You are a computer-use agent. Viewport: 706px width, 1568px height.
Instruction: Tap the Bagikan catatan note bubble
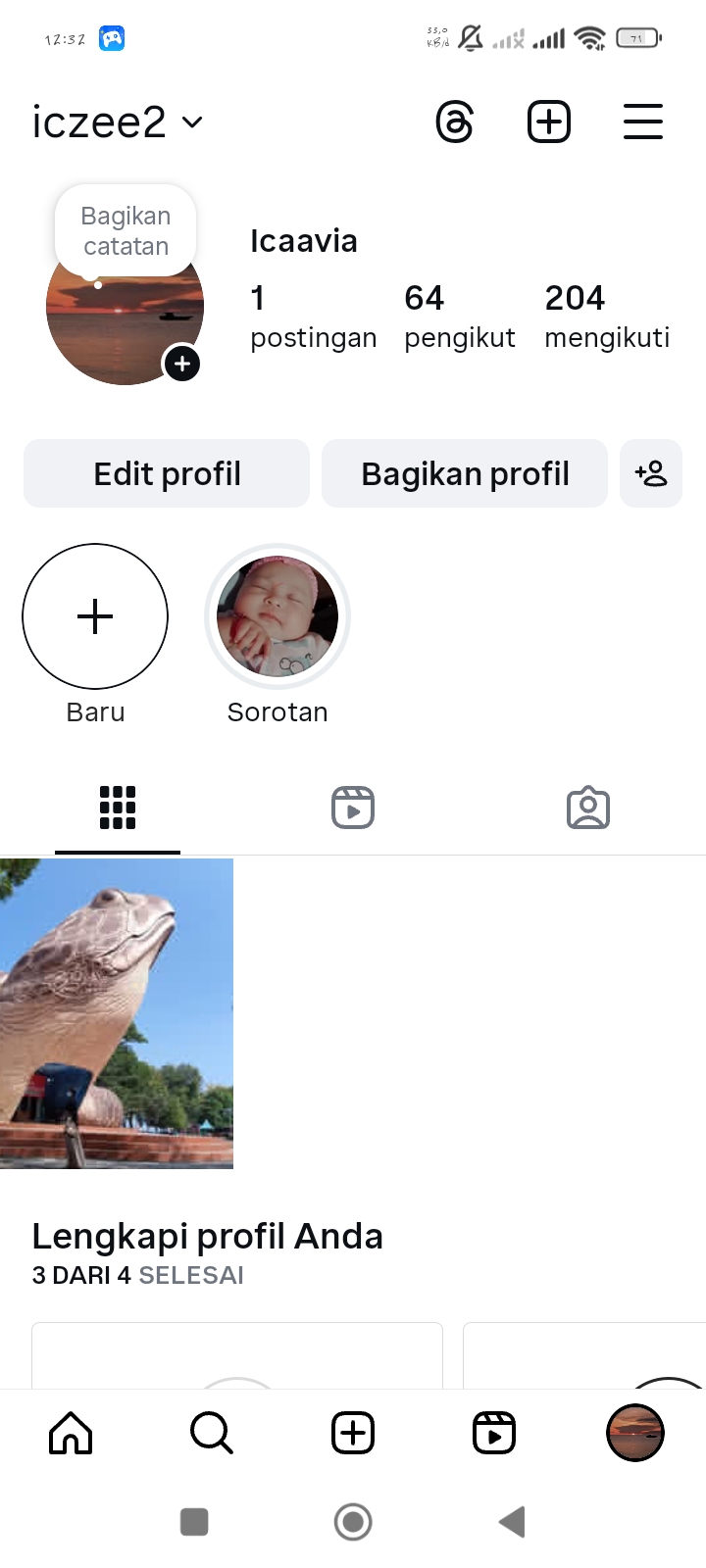pos(126,231)
